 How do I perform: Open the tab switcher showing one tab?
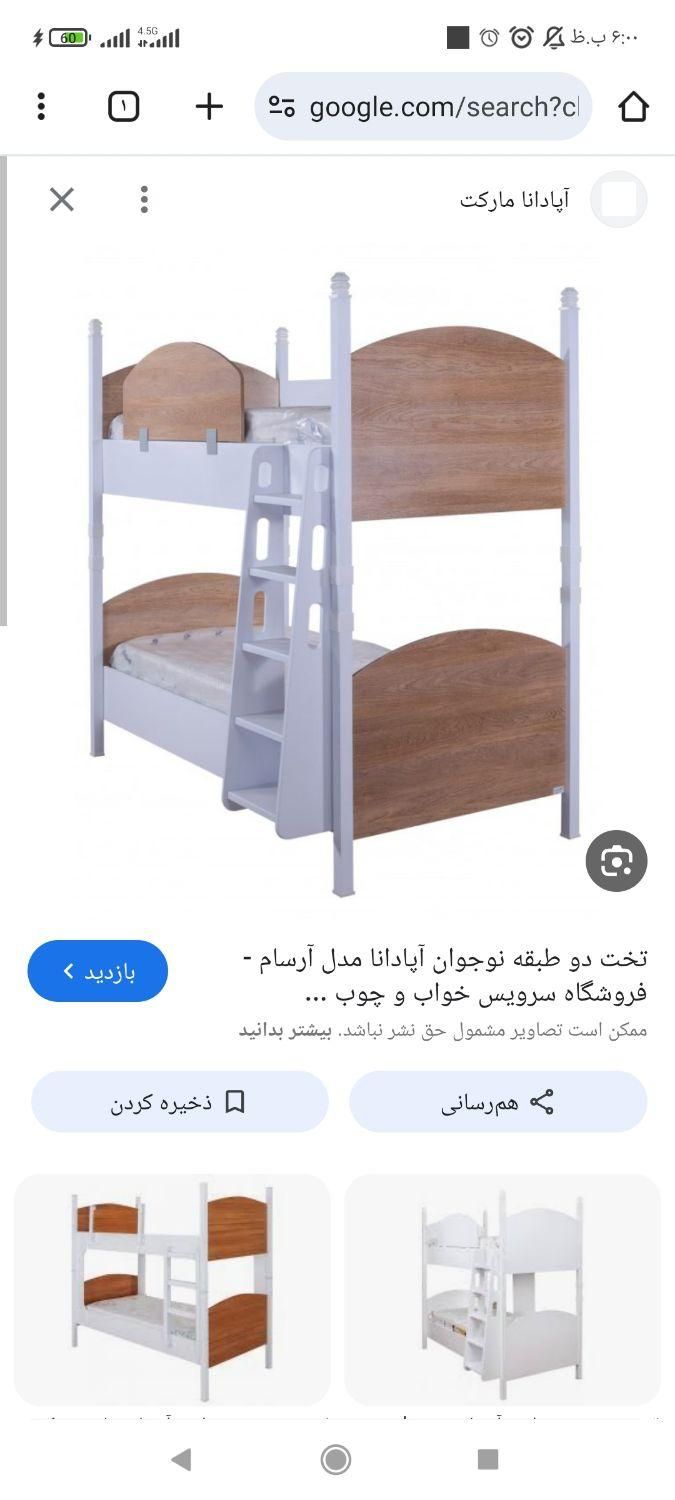[123, 106]
